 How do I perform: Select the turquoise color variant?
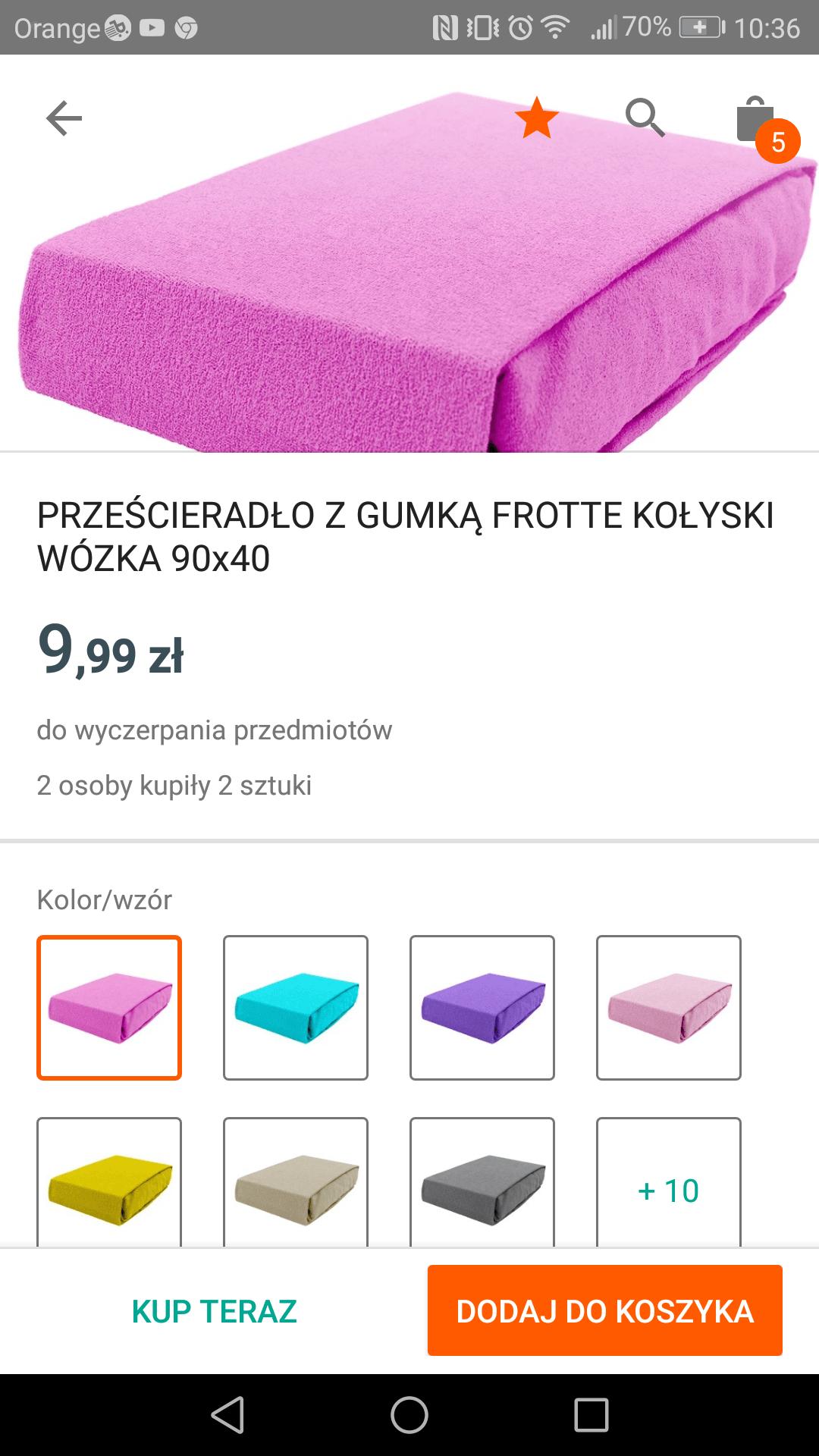pyautogui.click(x=296, y=1007)
